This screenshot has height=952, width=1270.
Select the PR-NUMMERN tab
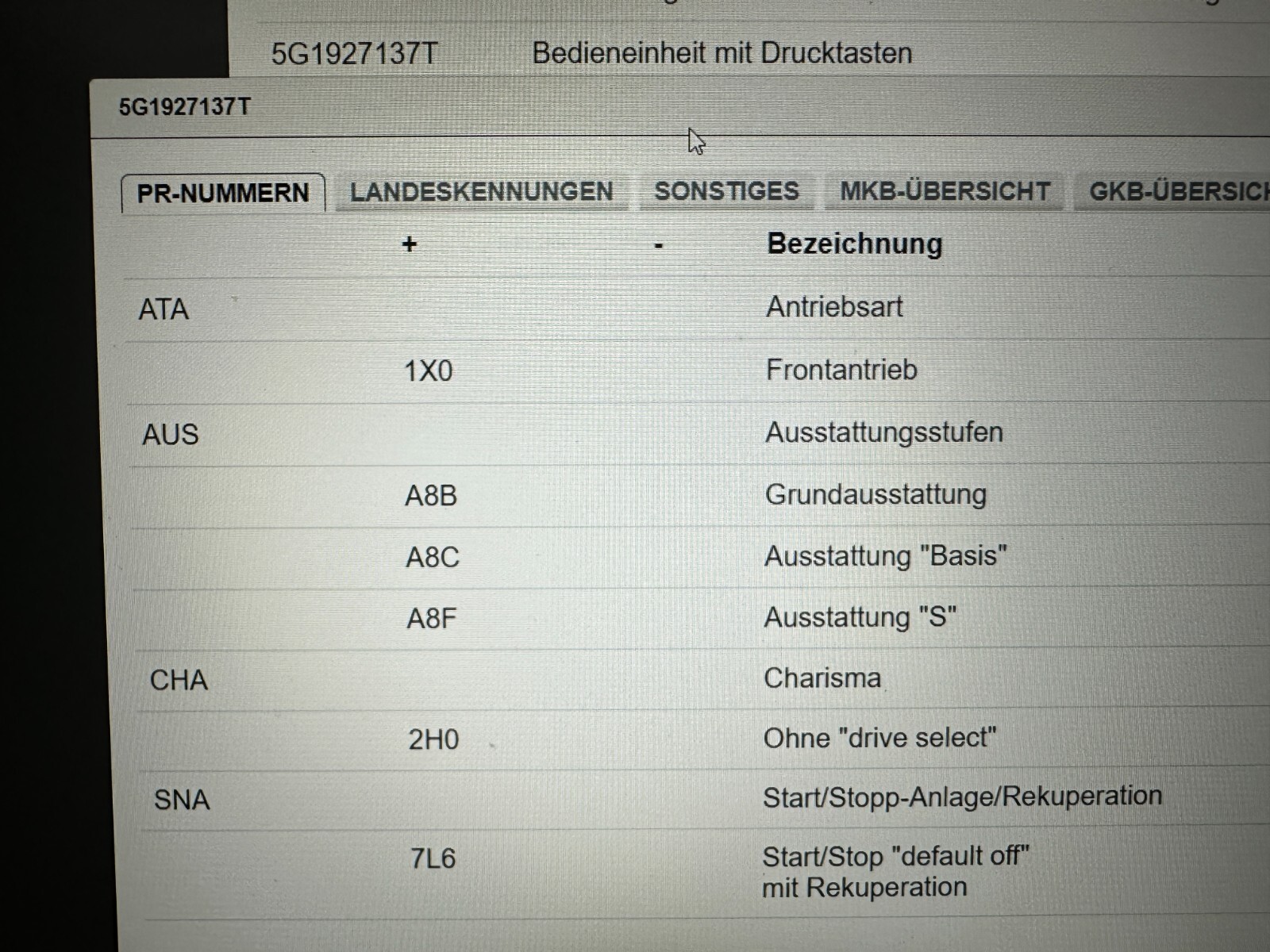click(x=223, y=194)
